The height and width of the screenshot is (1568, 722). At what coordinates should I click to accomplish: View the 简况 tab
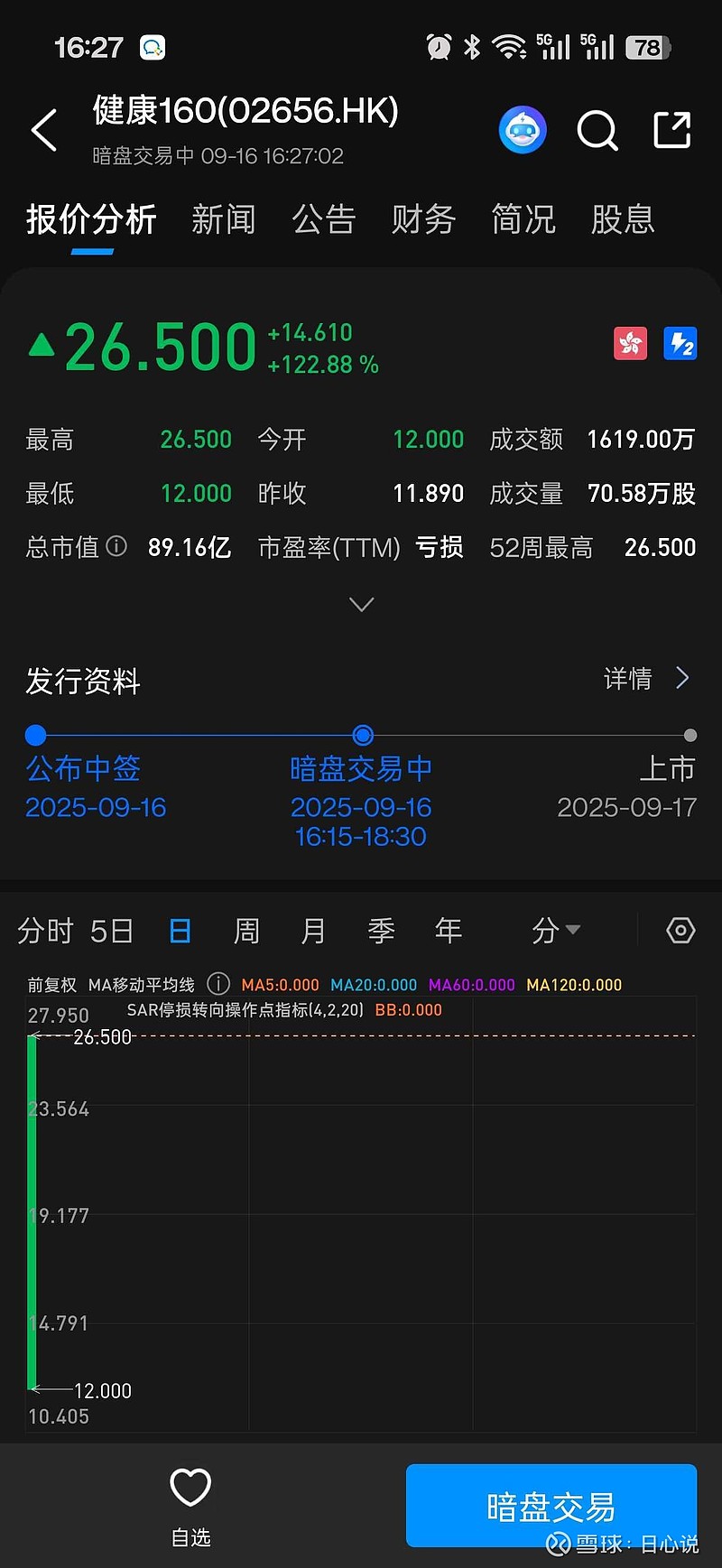523,219
